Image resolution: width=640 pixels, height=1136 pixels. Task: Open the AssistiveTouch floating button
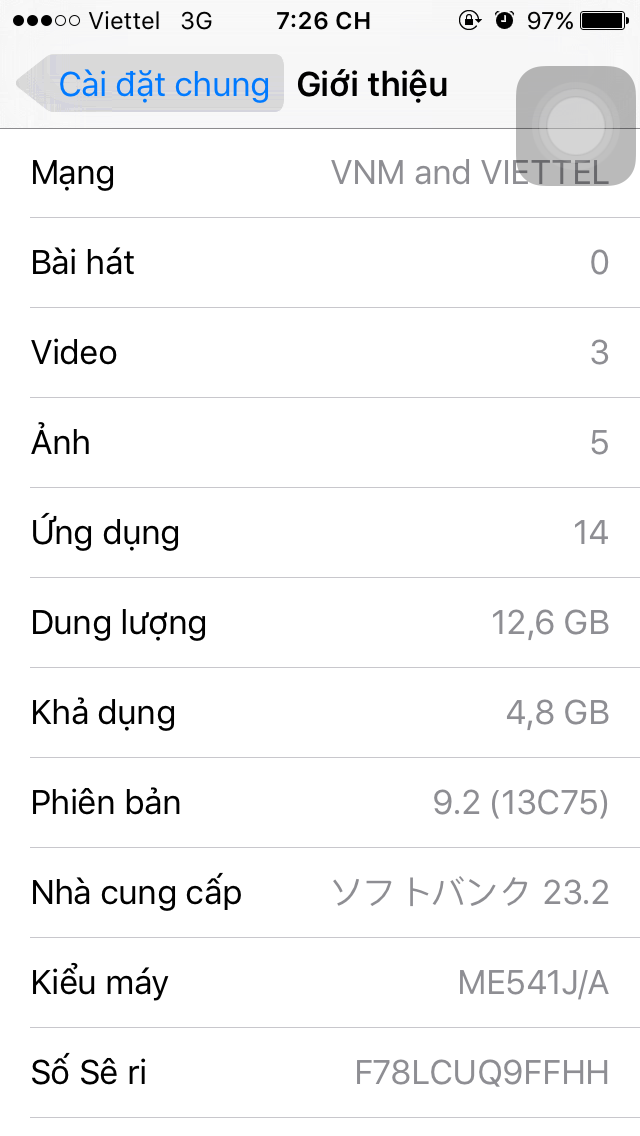[576, 126]
